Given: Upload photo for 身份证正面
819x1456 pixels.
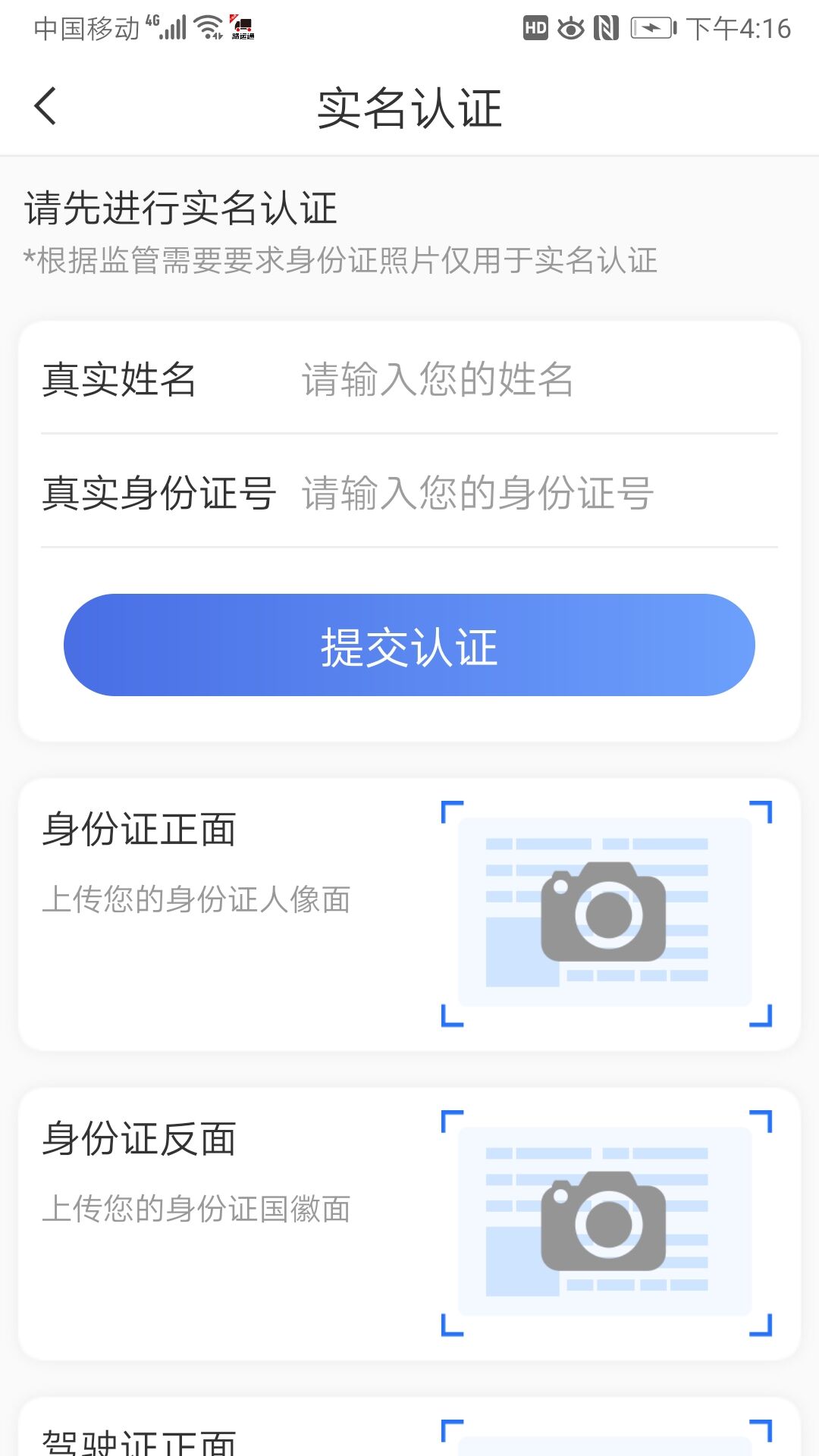Looking at the screenshot, I should (607, 913).
